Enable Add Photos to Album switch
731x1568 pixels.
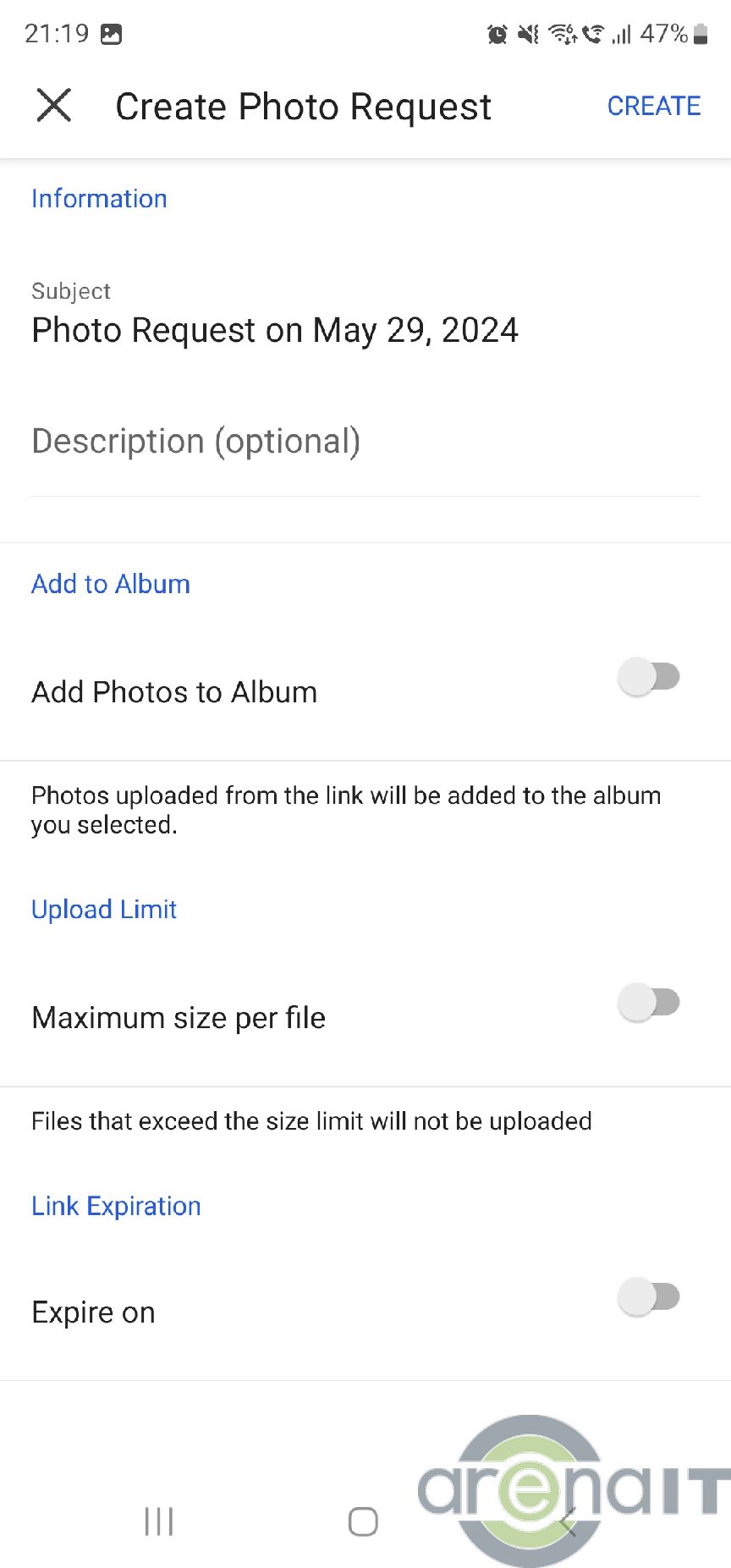(x=649, y=677)
